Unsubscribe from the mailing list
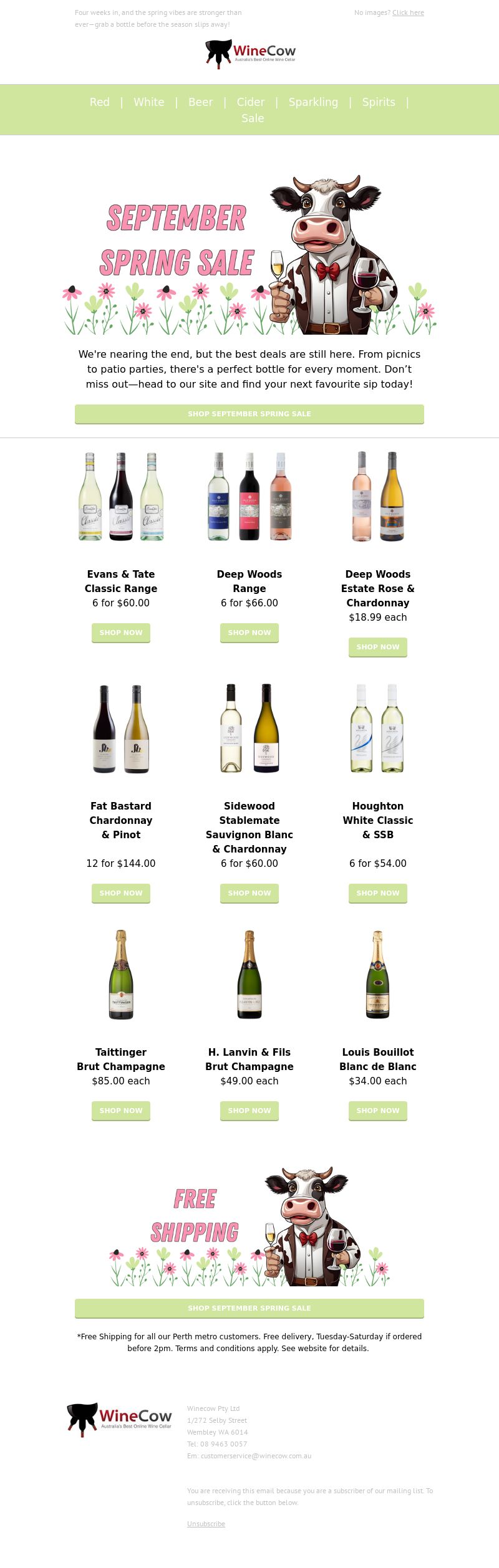Screen dimensions: 499x1568 206,1524
